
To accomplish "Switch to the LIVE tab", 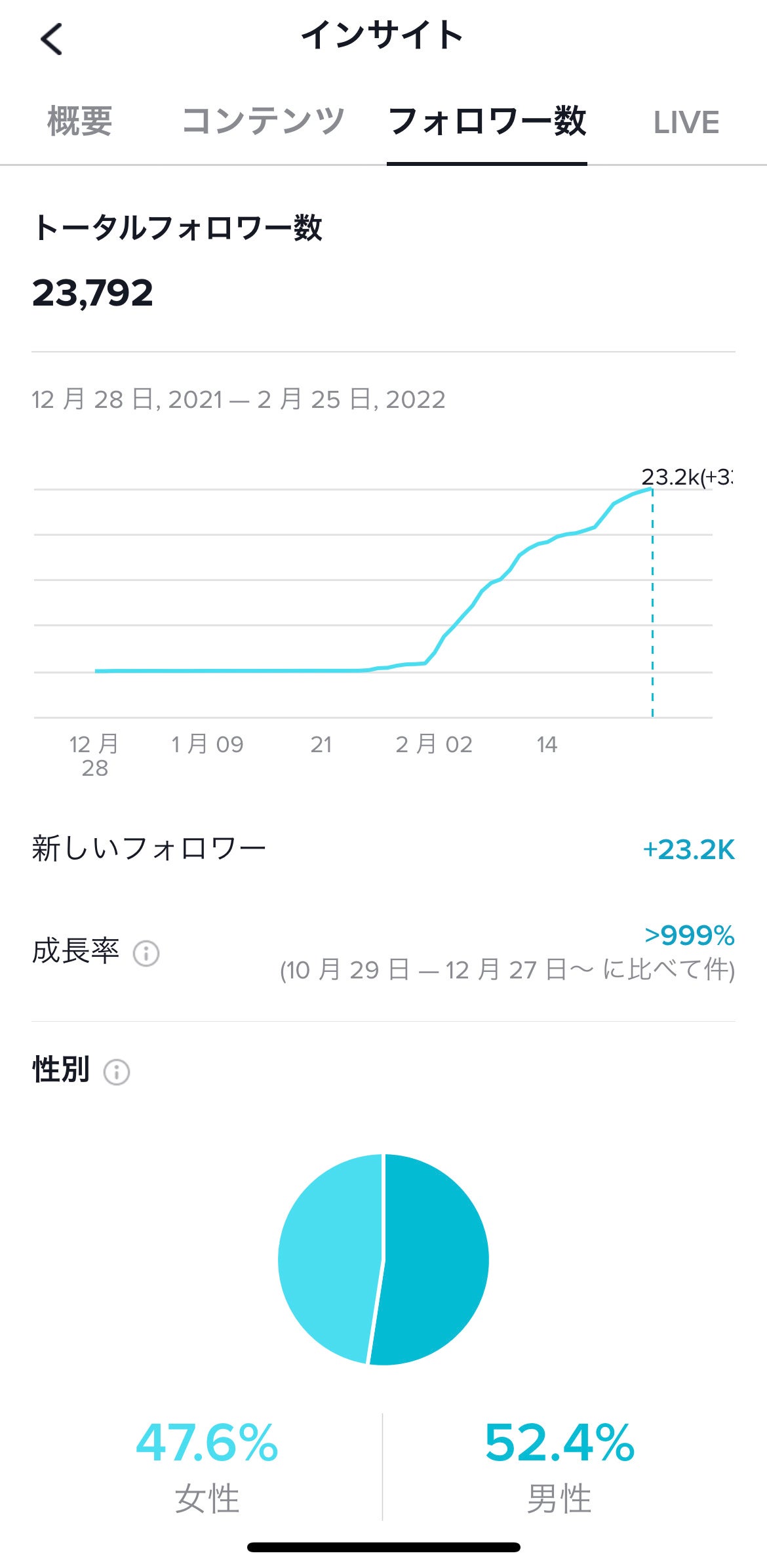I will pos(686,123).
